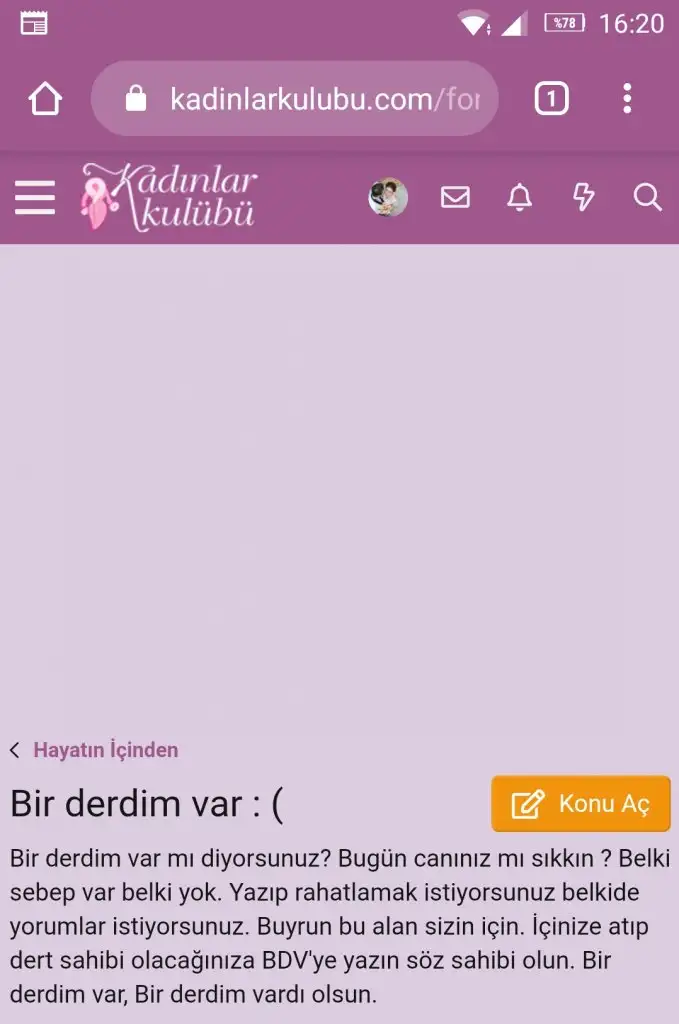Screen dimensions: 679x1024
Task: Open the messages envelope inbox
Action: [455, 198]
